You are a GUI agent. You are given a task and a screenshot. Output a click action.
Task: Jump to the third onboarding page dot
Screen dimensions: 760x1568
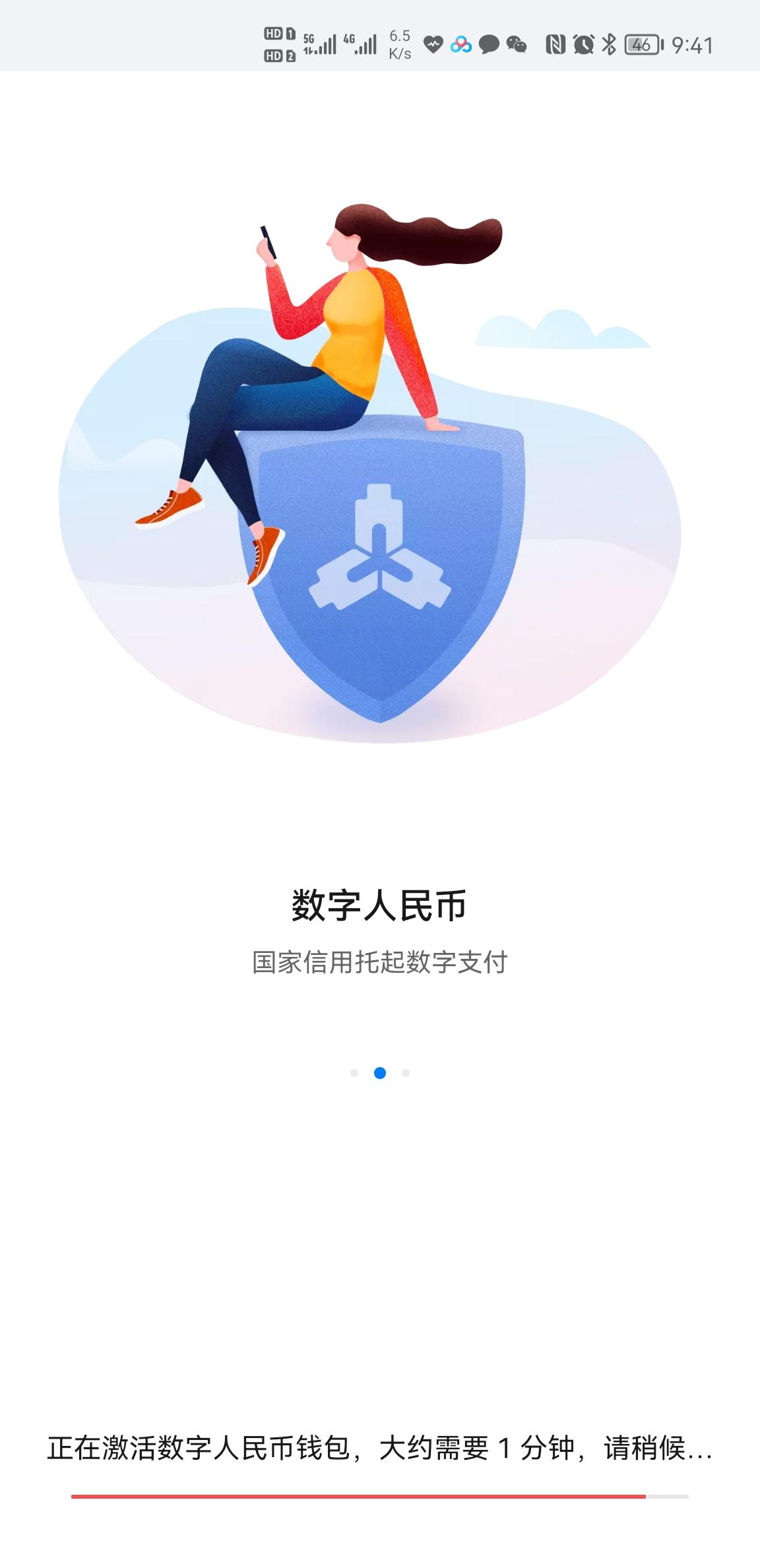(x=406, y=1073)
